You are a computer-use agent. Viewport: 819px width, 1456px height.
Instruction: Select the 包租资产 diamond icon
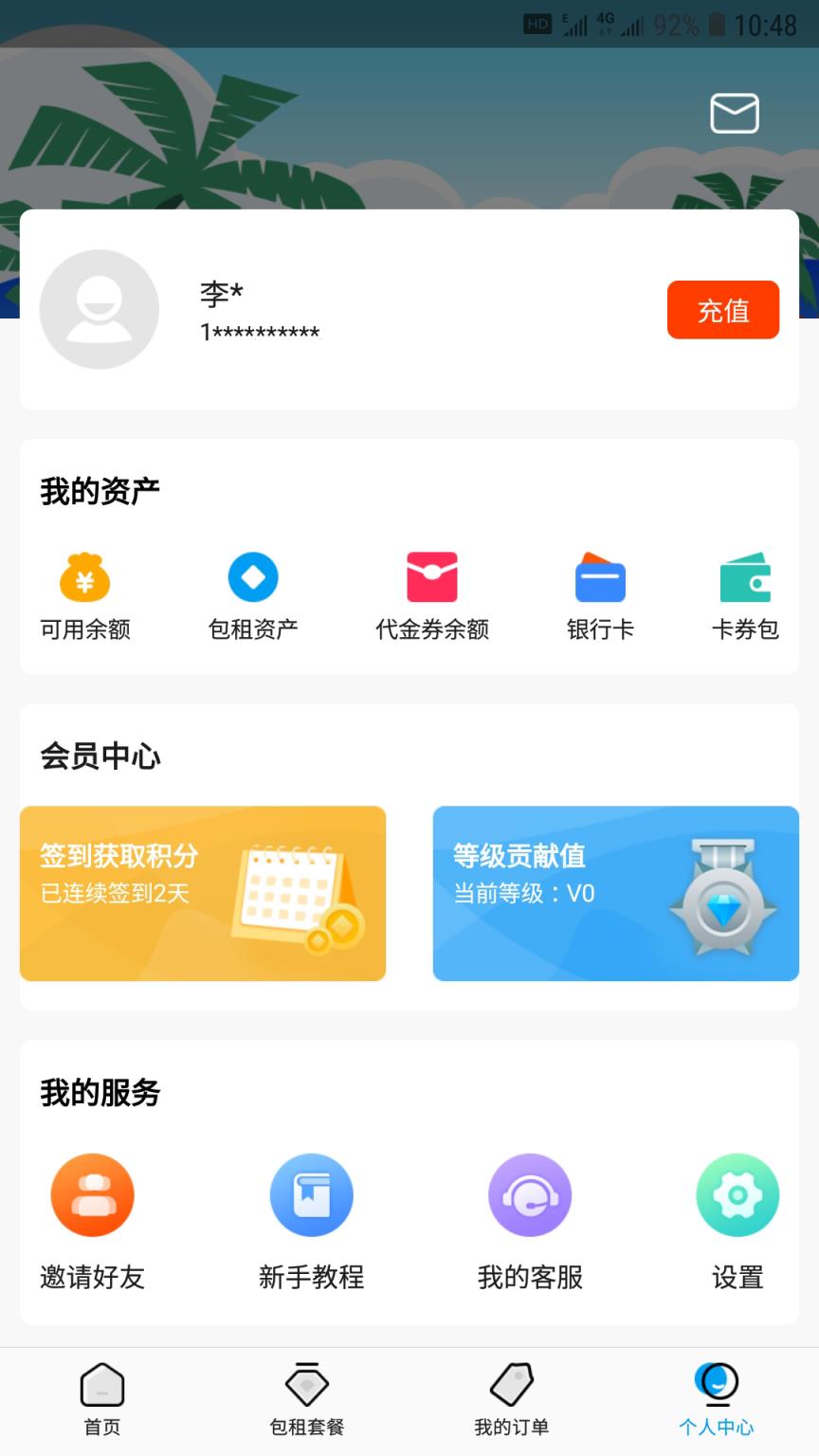coord(251,577)
